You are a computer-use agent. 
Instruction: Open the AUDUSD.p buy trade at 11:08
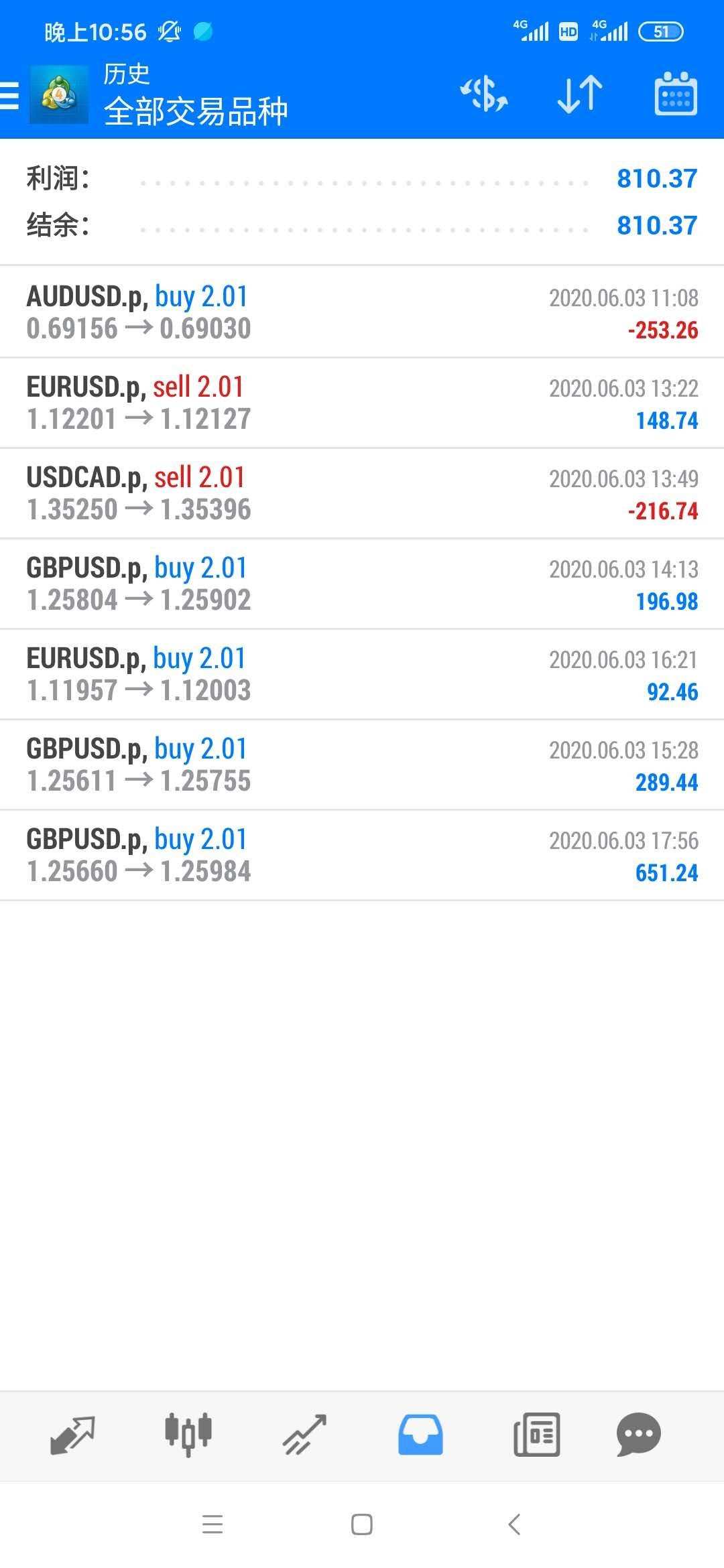tap(362, 312)
